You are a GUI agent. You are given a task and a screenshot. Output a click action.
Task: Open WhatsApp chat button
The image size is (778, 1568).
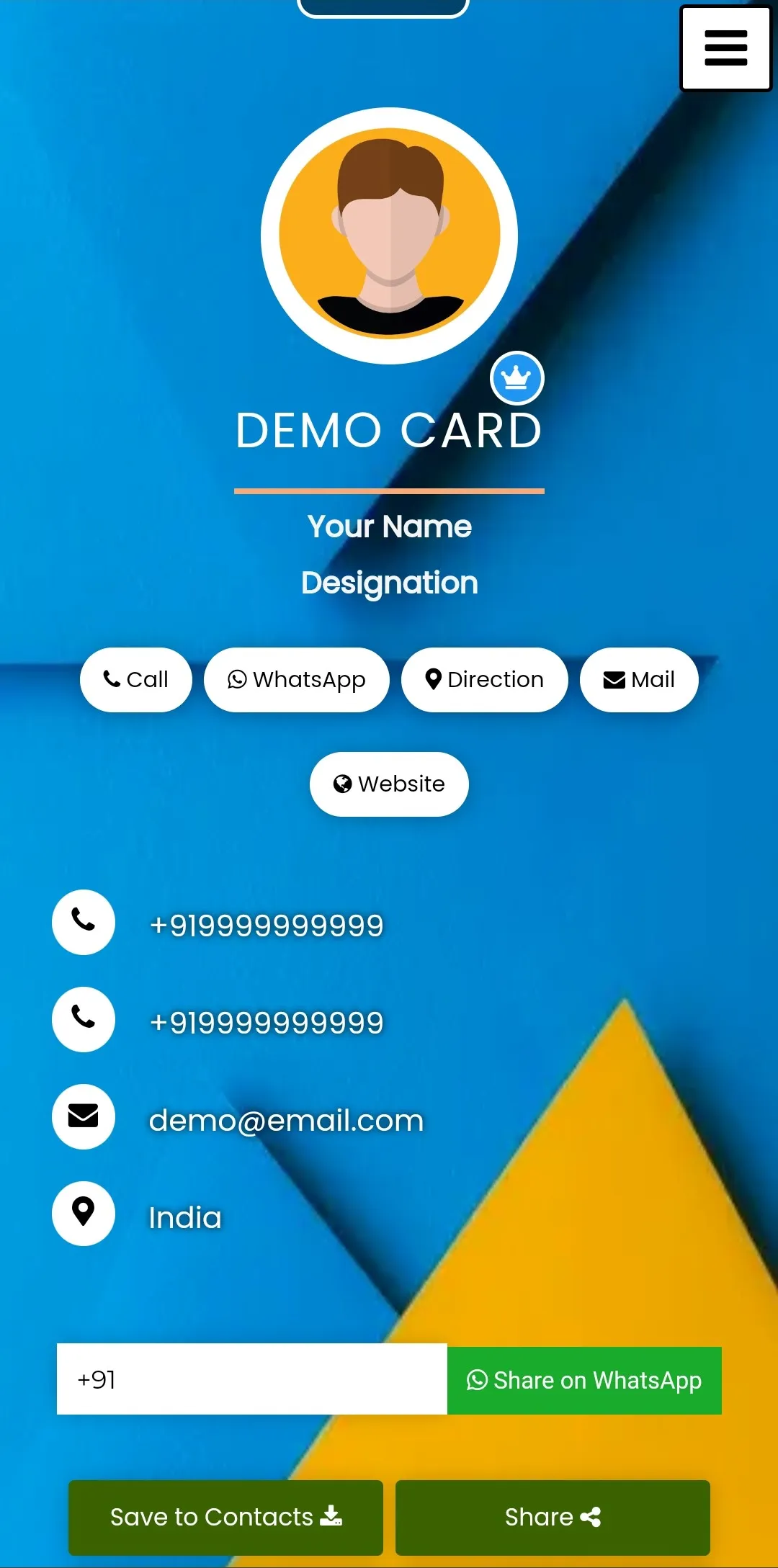tap(297, 679)
